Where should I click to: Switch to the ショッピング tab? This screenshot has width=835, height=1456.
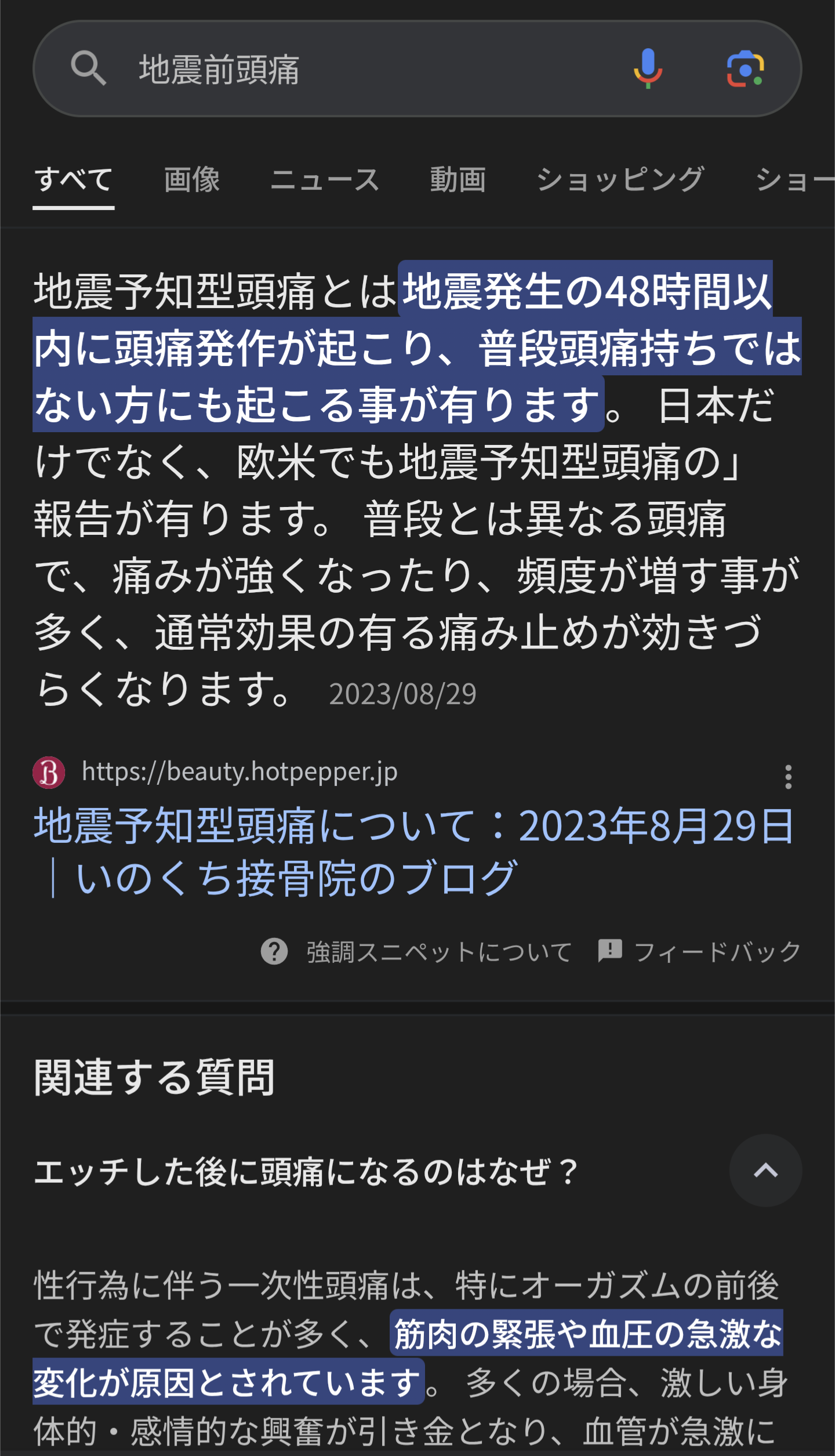point(620,179)
